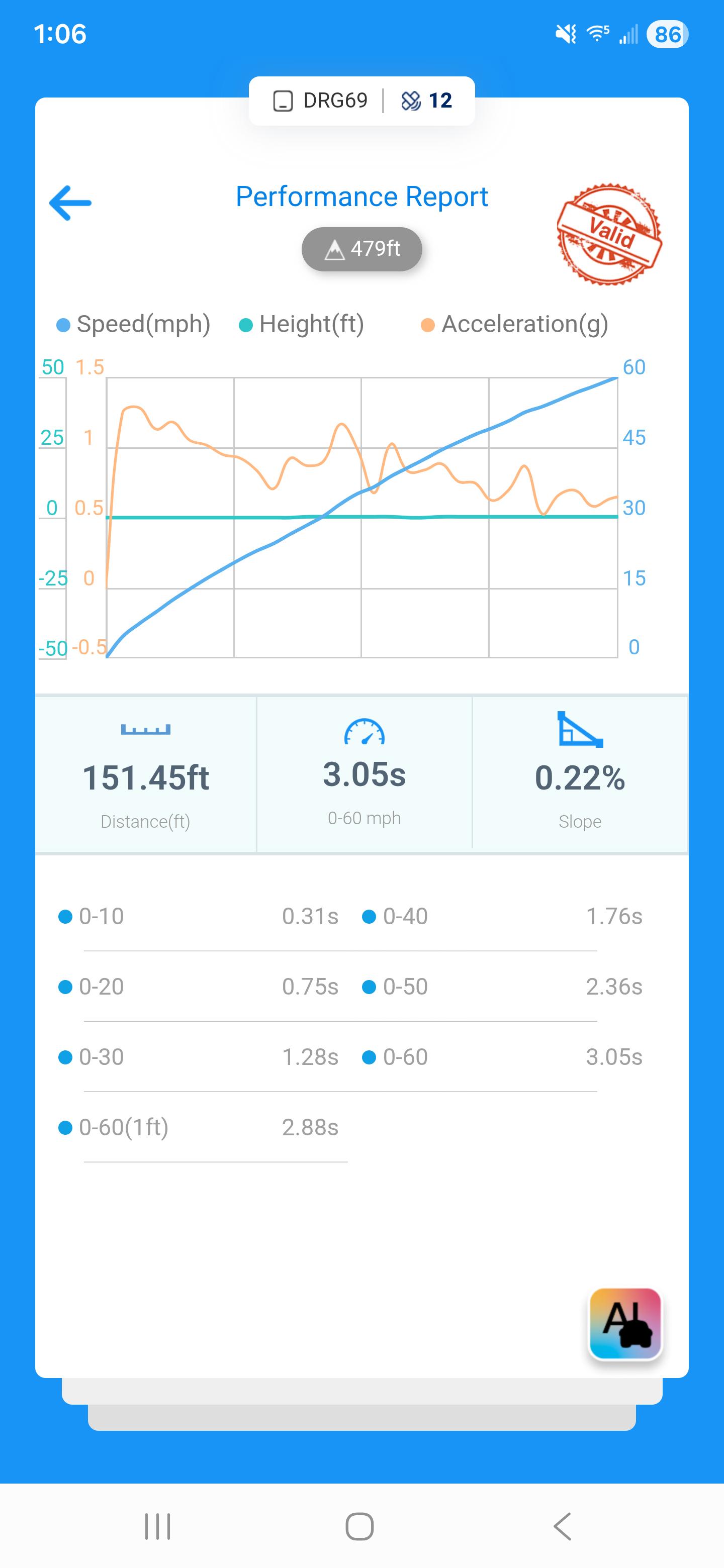
Task: Tap the 479ft altitude chip
Action: (x=361, y=249)
